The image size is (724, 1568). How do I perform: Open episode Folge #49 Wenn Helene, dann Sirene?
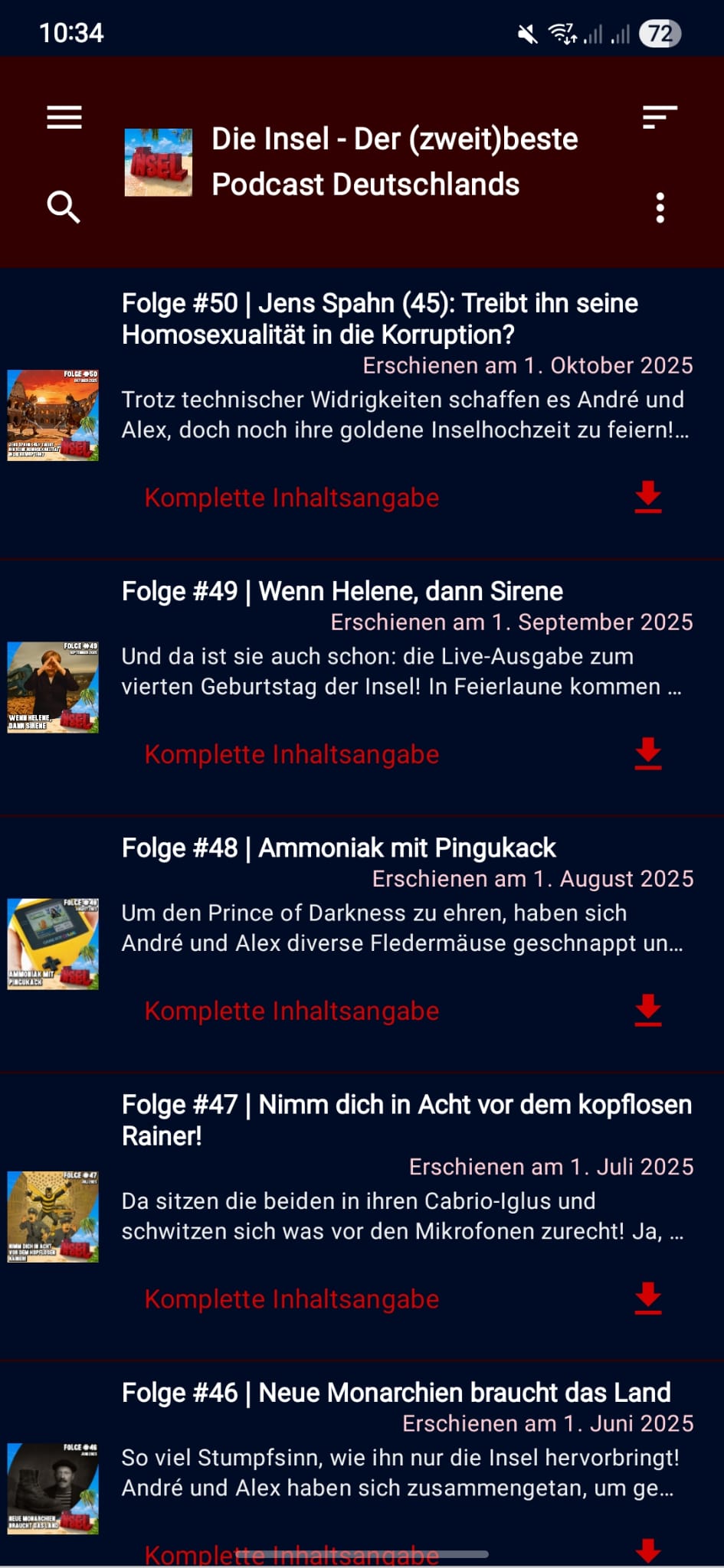pos(342,591)
